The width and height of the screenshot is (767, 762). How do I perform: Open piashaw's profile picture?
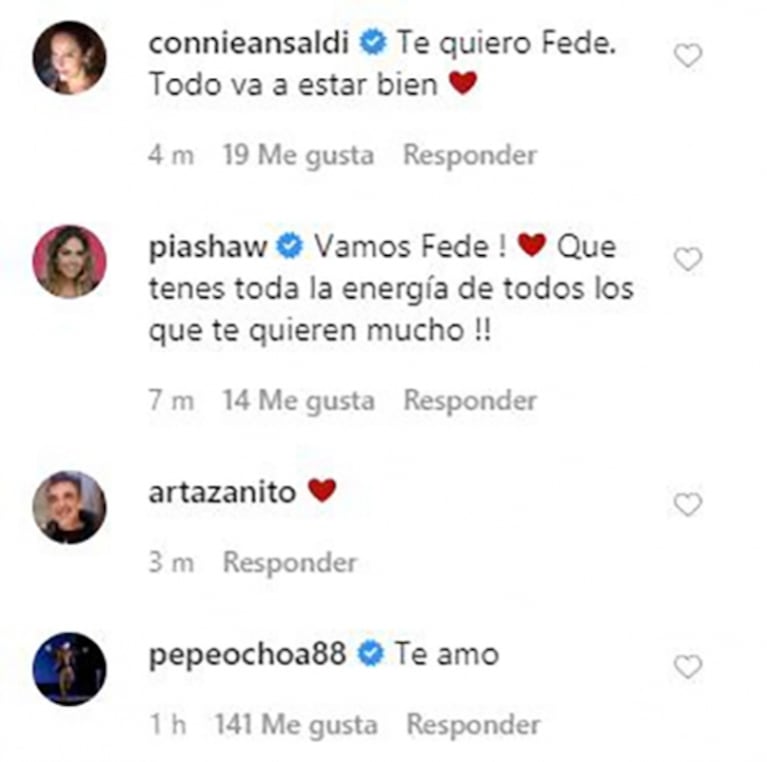pyautogui.click(x=69, y=261)
